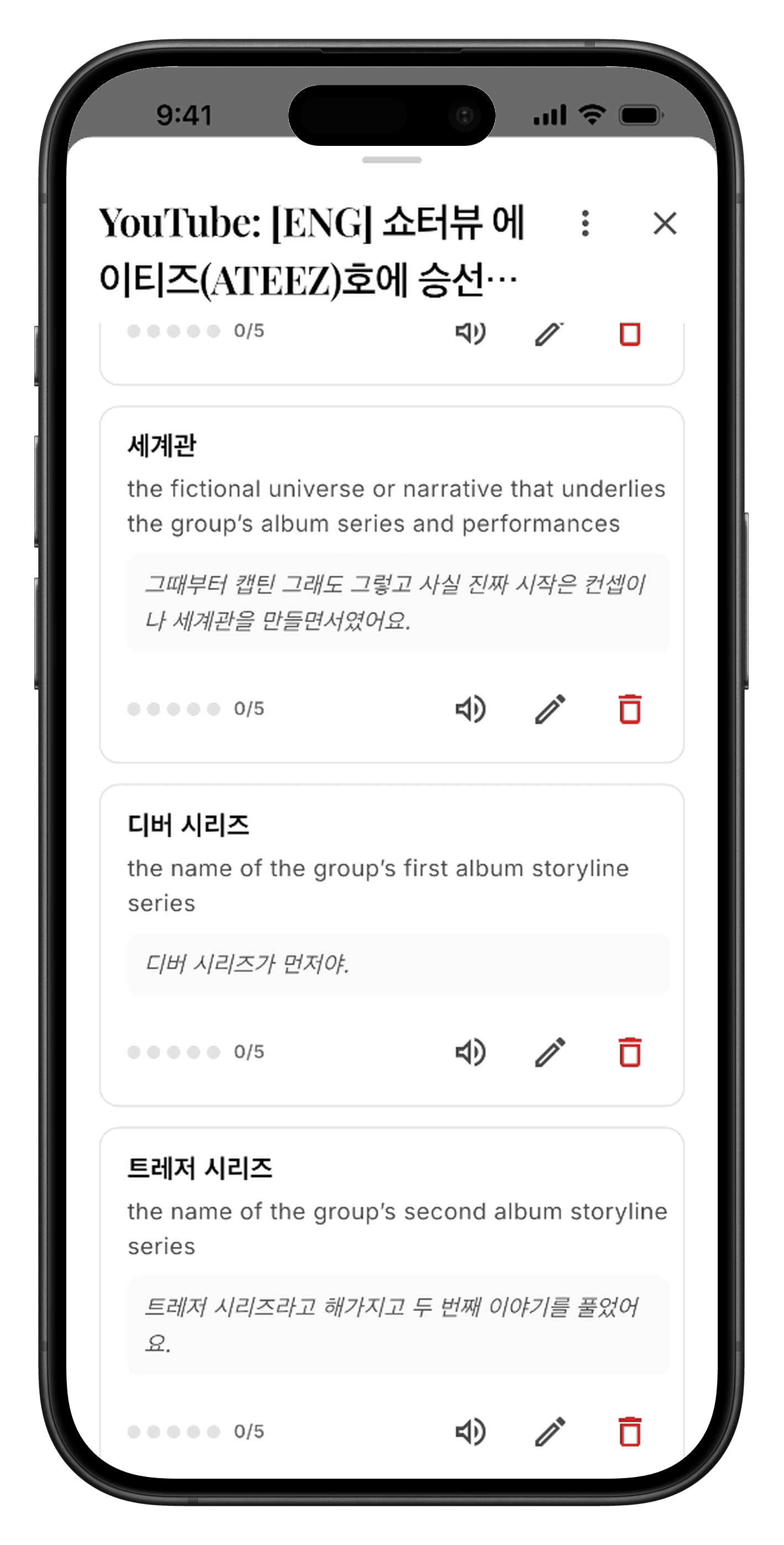Play audio for 세계관
The width and height of the screenshot is (784, 1545).
point(471,709)
